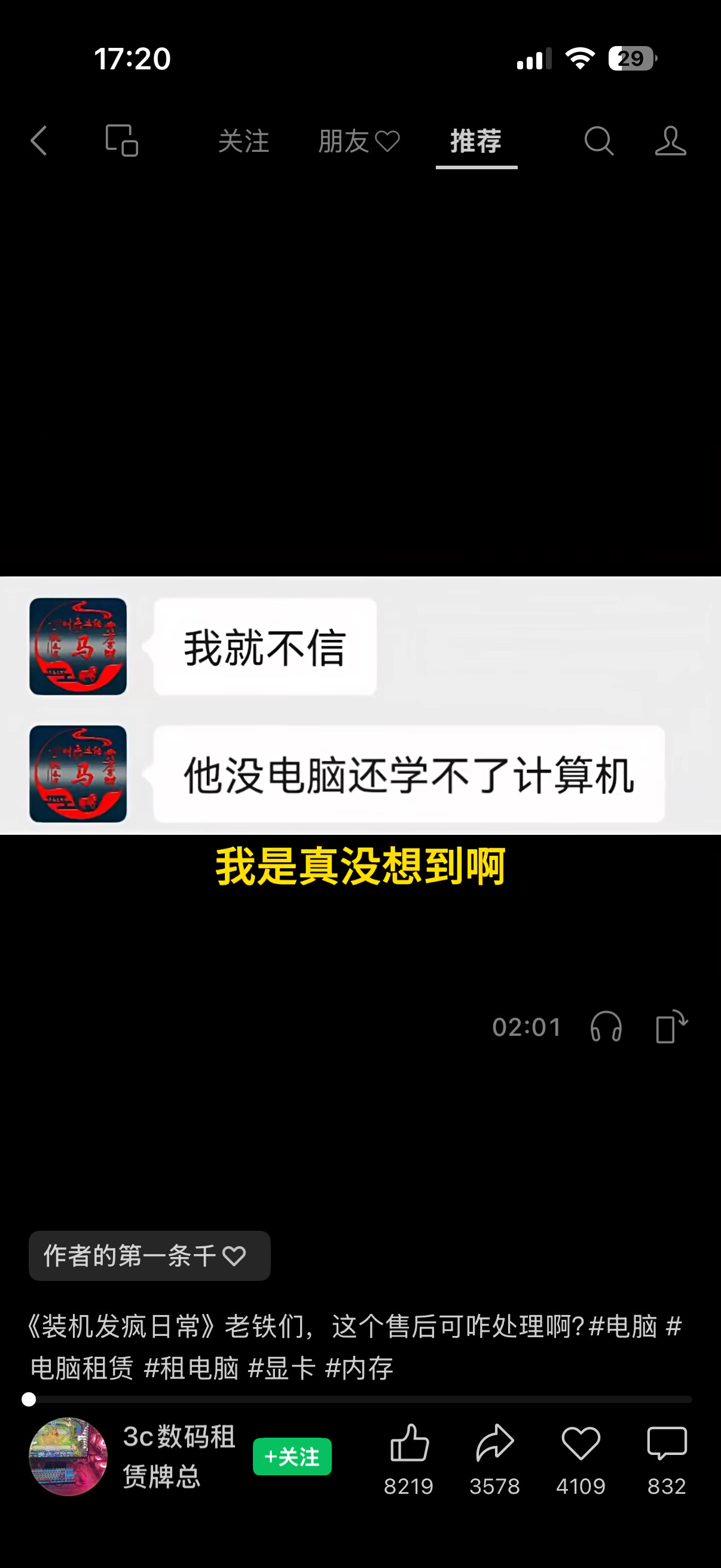Viewport: 721px width, 1568px height.
Task: Switch to the 关注 tab
Action: pyautogui.click(x=244, y=141)
